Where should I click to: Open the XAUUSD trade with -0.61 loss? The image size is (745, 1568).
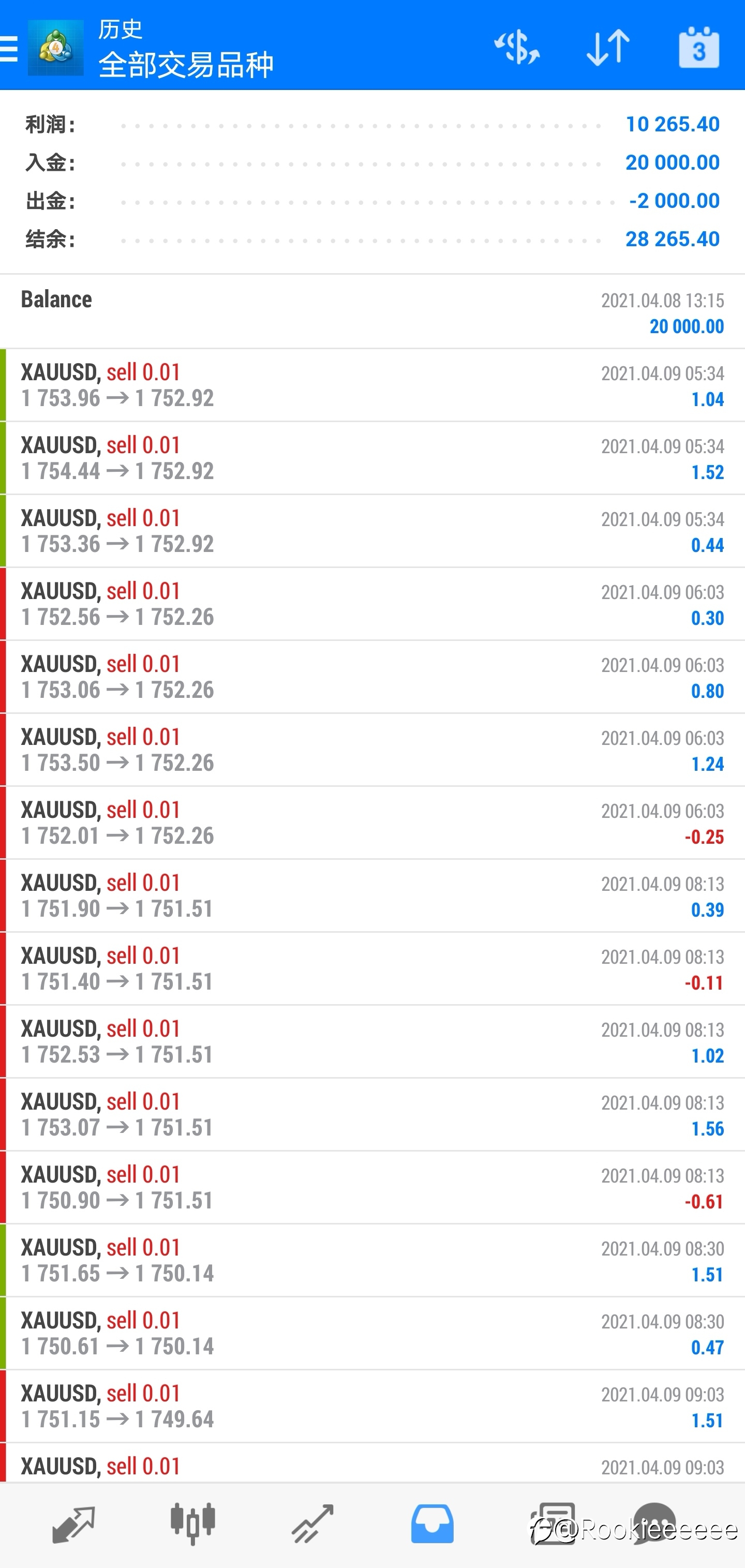373,1188
